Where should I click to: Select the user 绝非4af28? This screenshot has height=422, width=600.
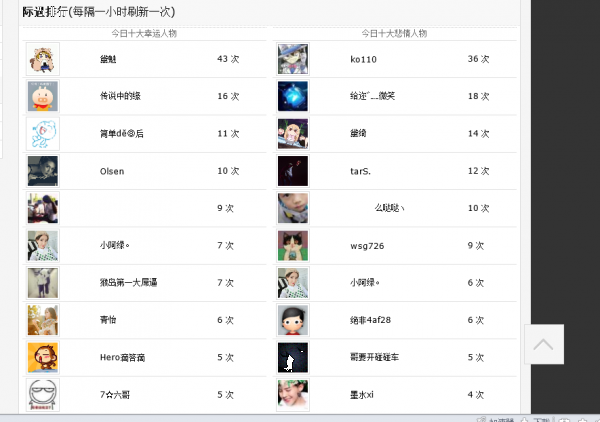[x=370, y=320]
